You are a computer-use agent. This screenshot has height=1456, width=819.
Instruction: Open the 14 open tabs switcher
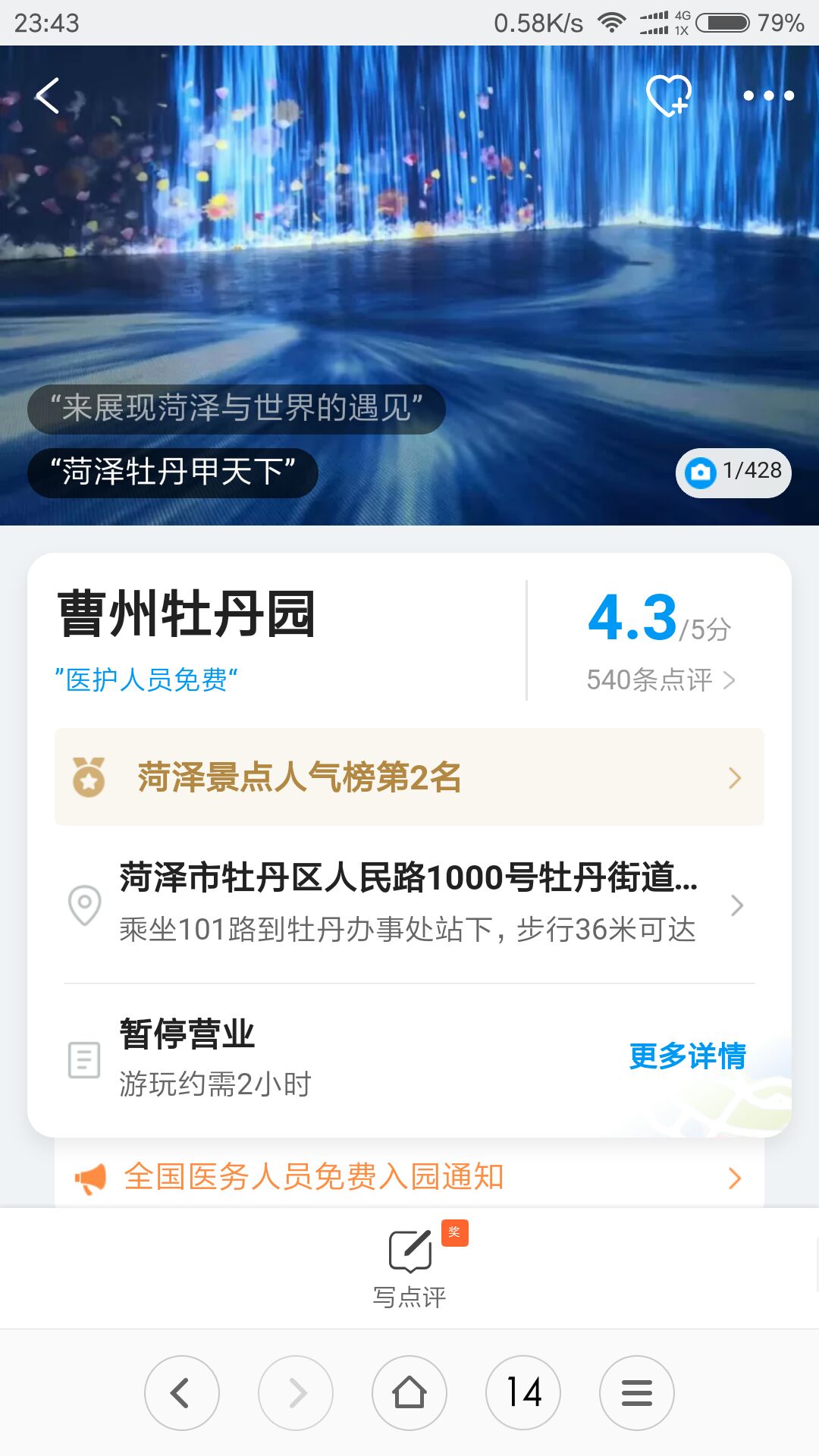pyautogui.click(x=523, y=1393)
